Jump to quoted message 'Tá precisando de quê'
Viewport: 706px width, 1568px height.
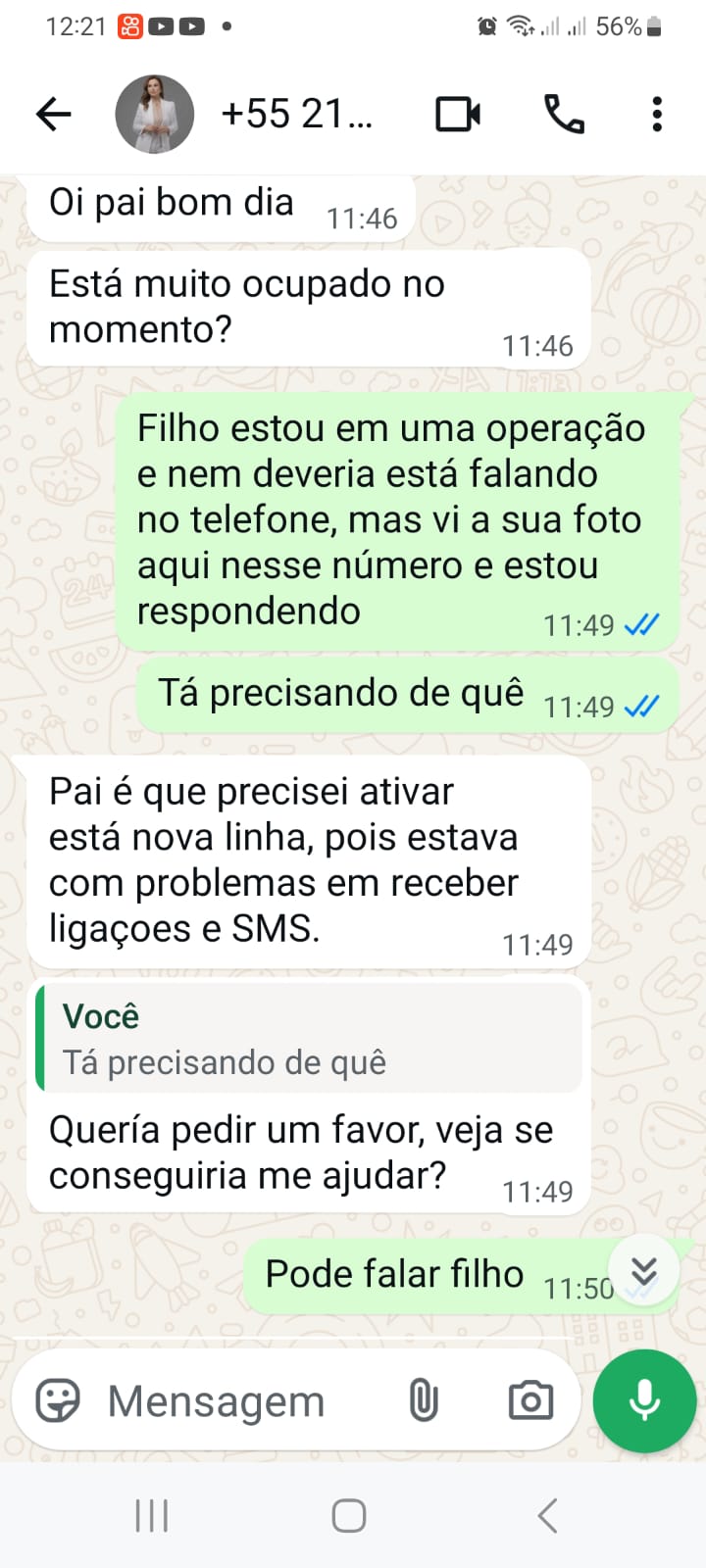coord(309,1039)
